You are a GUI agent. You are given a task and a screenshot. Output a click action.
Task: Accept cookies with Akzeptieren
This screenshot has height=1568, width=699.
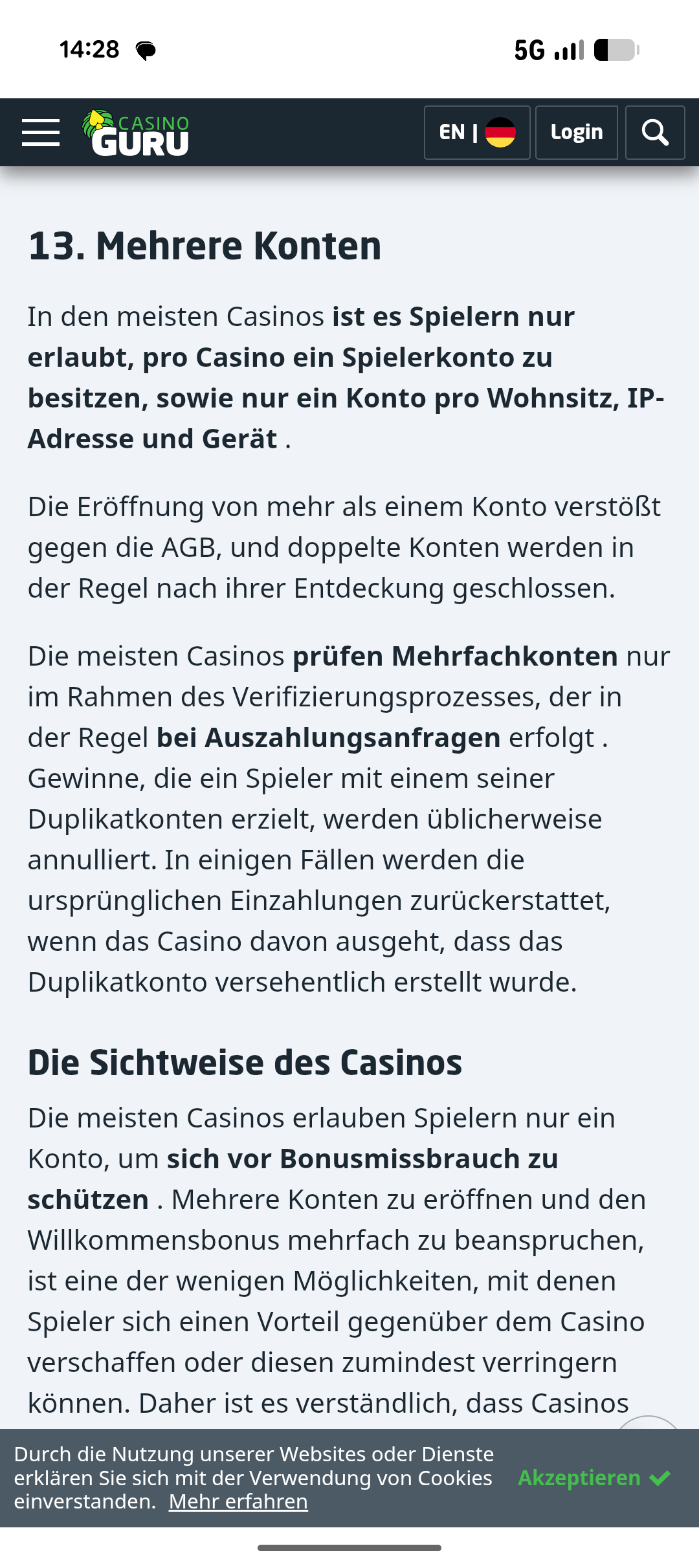coord(594,1478)
